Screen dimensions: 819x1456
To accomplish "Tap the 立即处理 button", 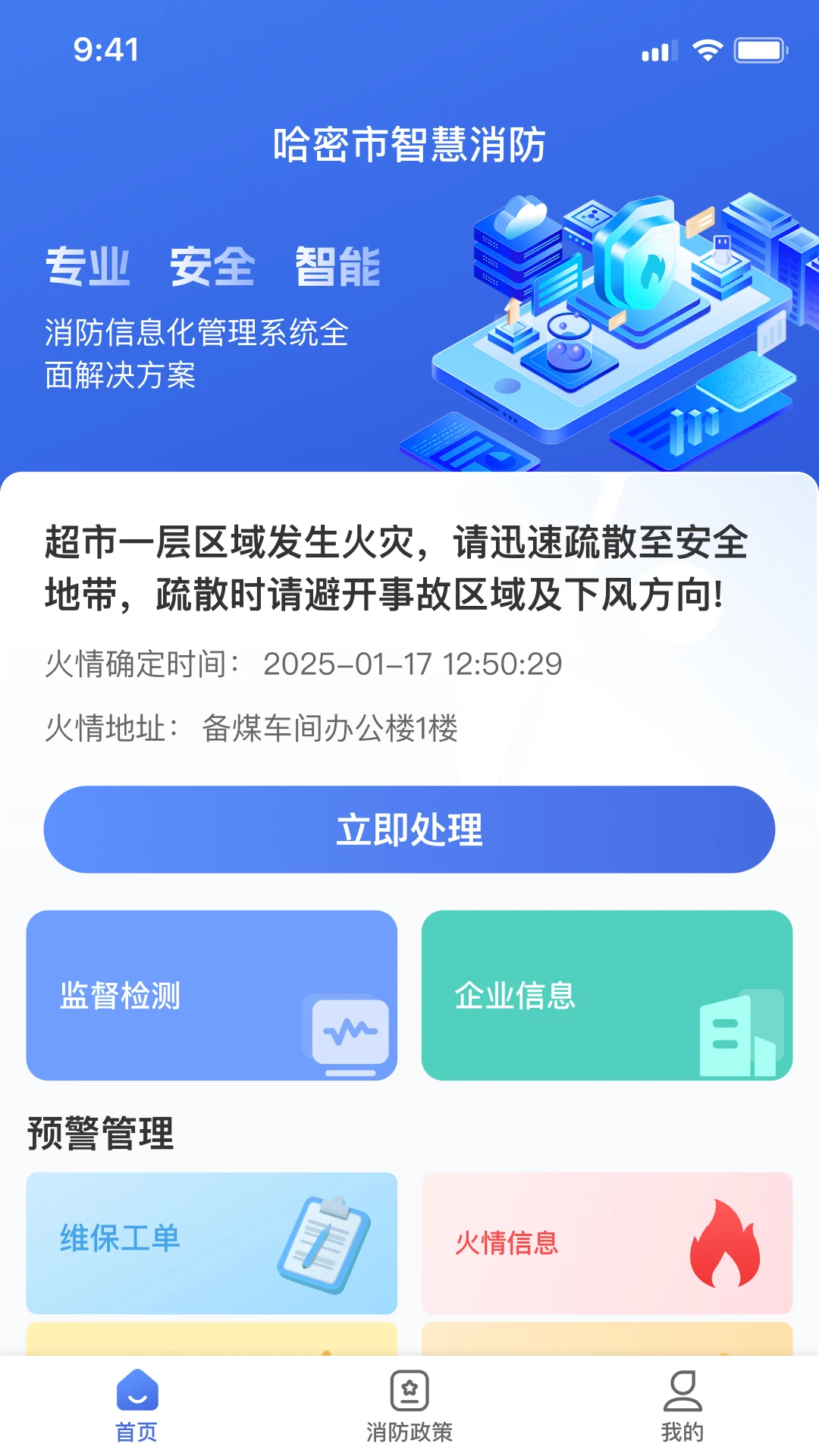I will (409, 829).
